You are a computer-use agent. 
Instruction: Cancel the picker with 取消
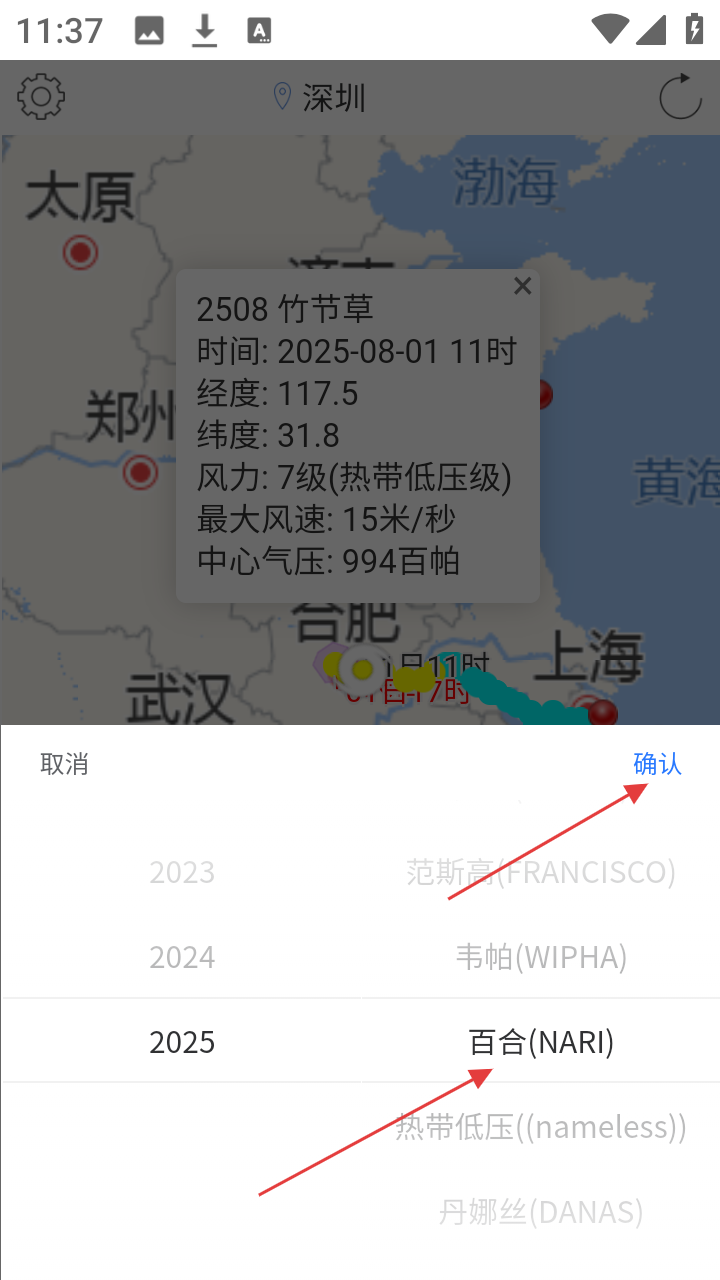[64, 764]
